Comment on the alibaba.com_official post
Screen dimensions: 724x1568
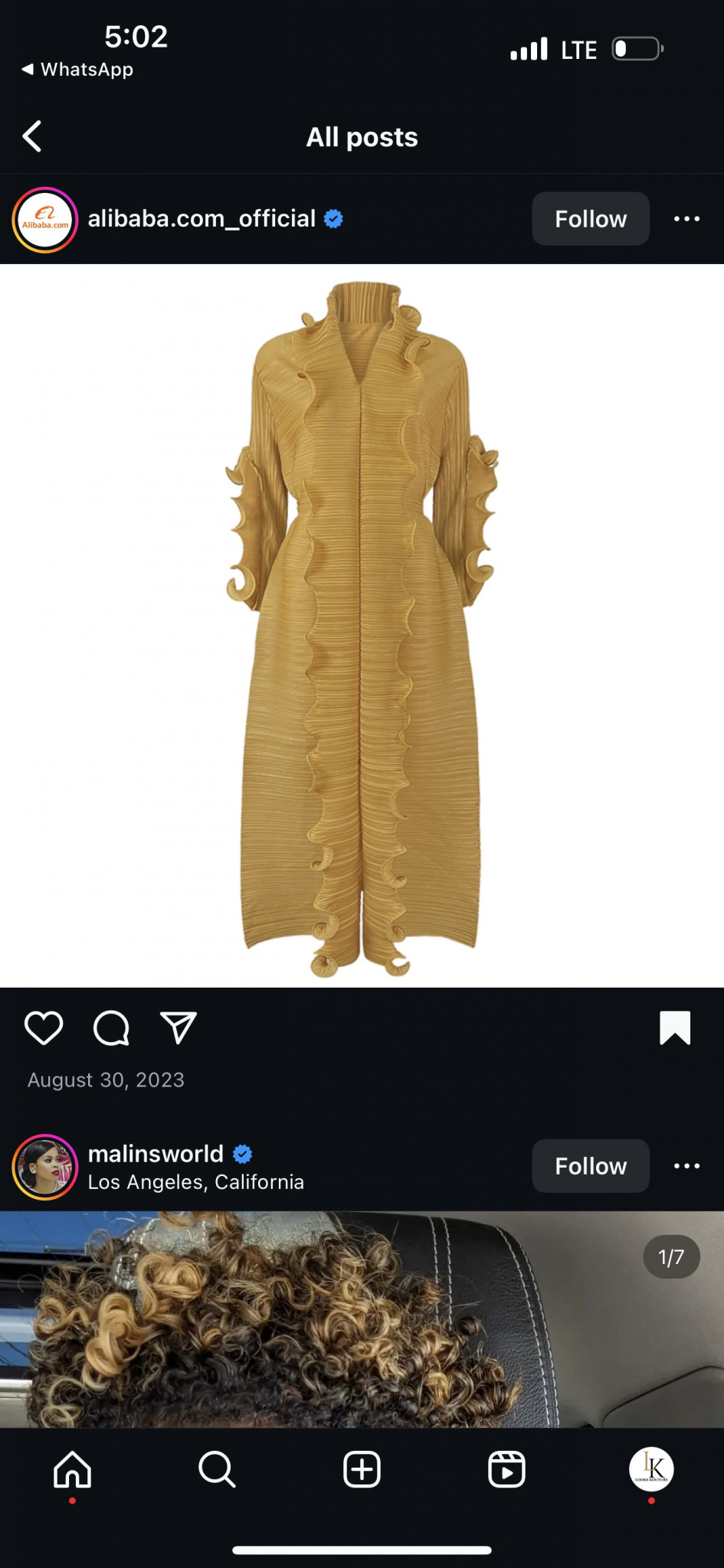111,1027
